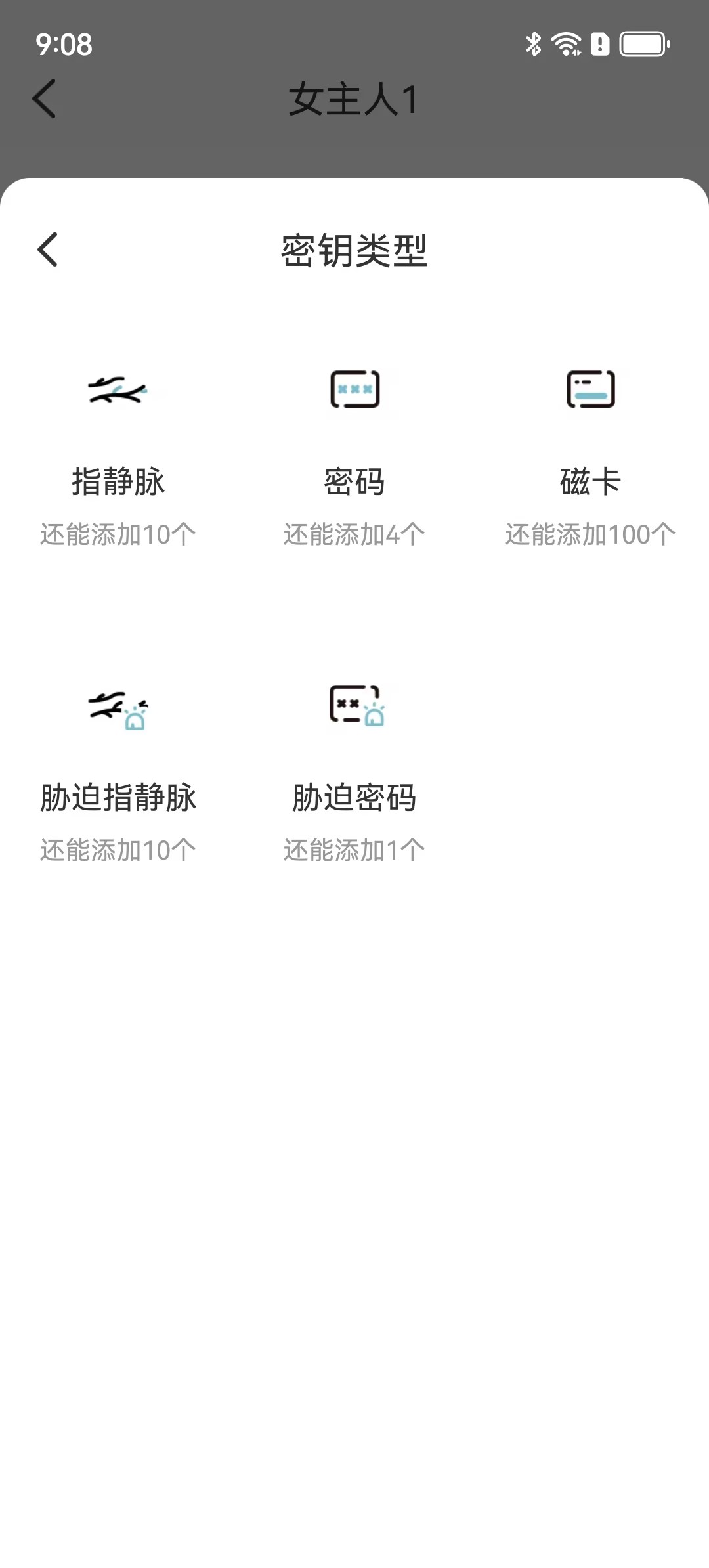Go back from the 密钥类型 sheet
709x1568 pixels.
point(47,250)
